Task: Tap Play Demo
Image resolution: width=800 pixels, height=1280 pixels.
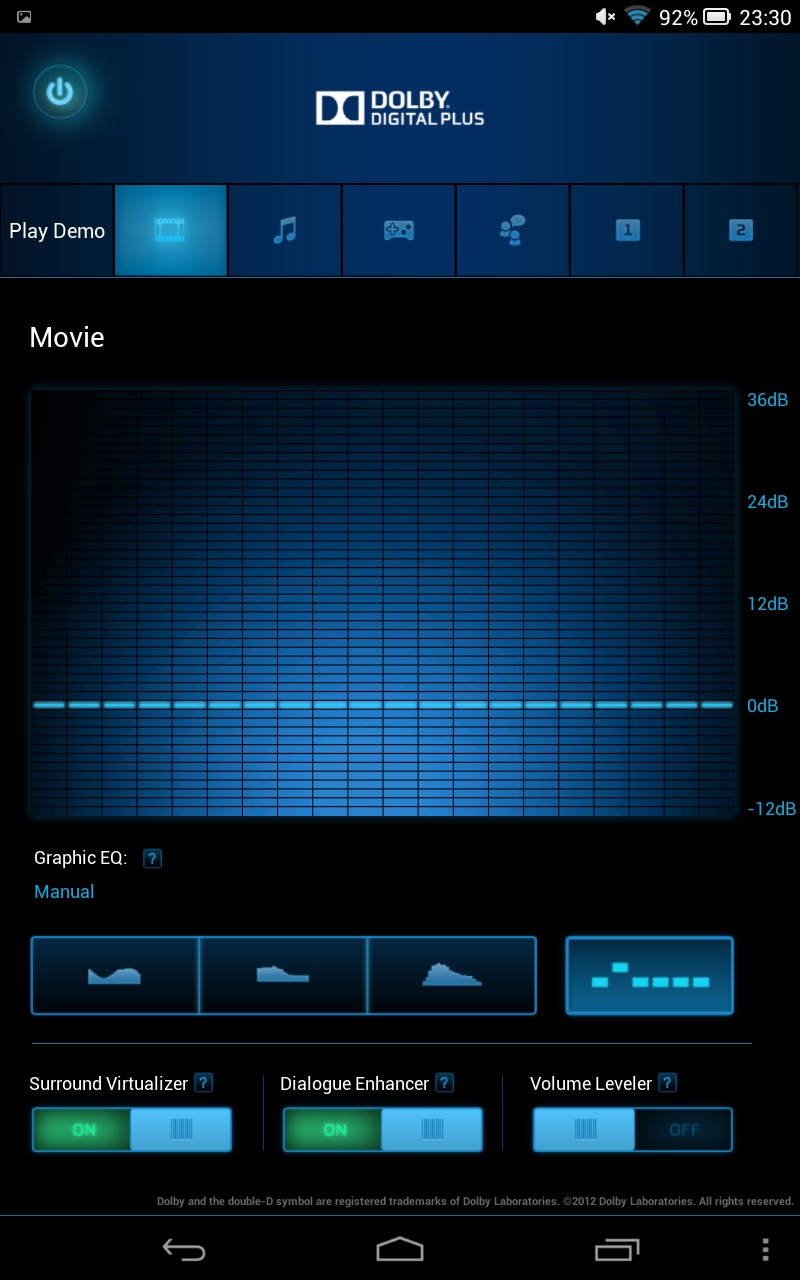Action: coord(57,231)
